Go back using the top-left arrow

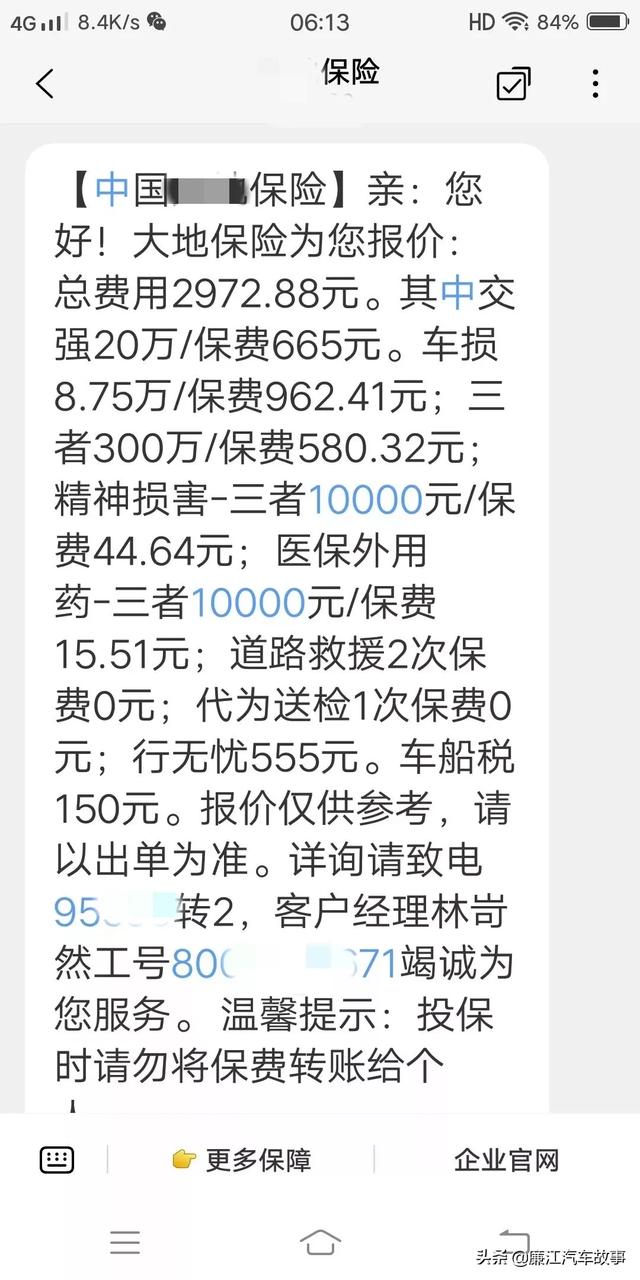tap(45, 84)
